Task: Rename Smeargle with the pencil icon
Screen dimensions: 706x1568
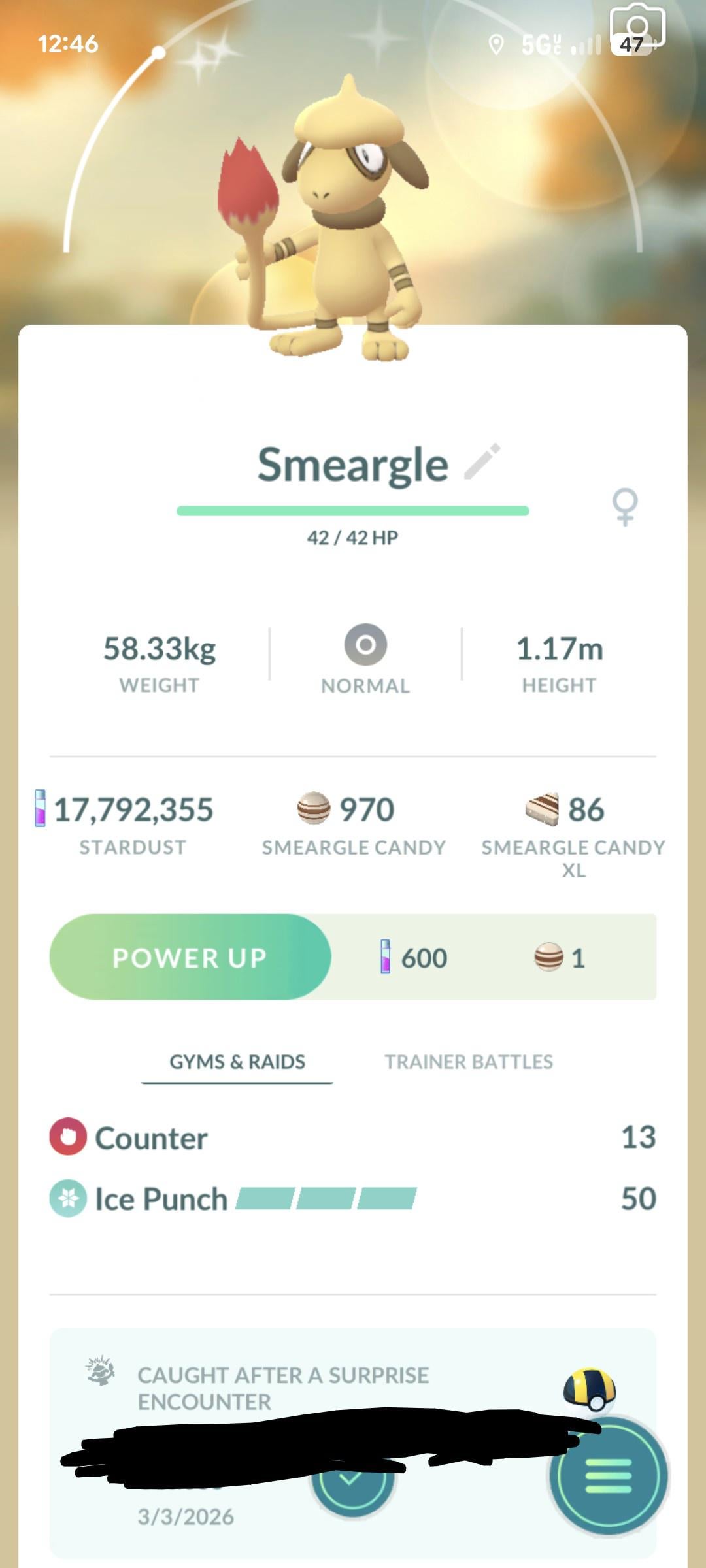Action: (x=482, y=461)
